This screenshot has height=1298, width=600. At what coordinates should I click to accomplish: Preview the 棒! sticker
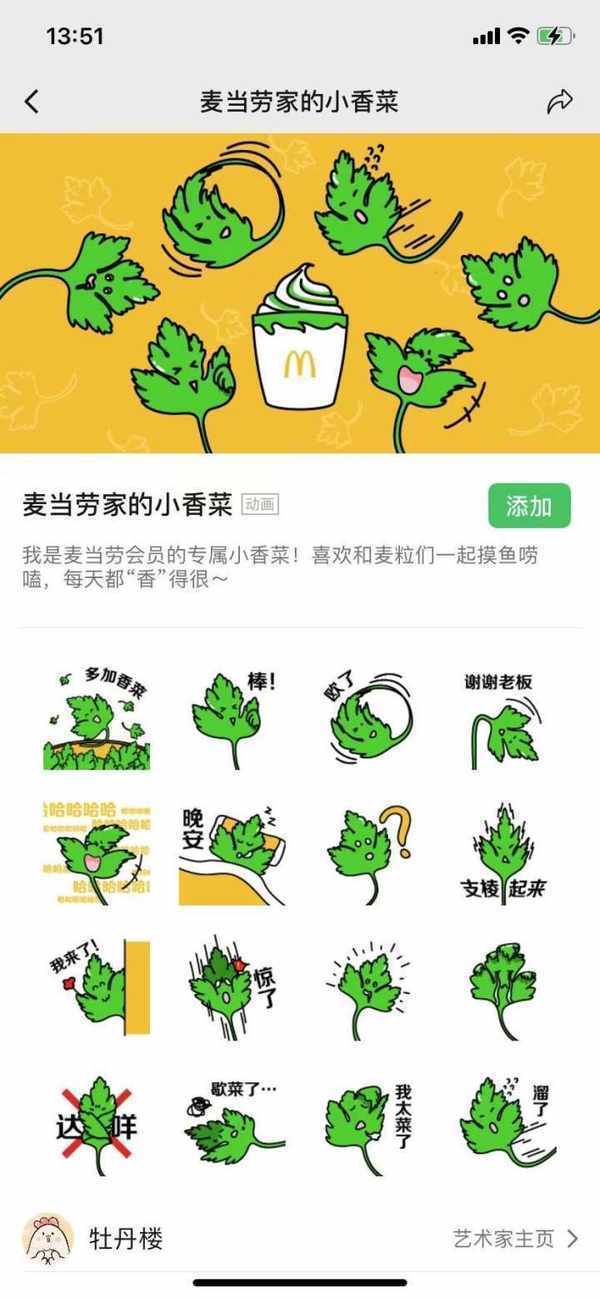click(231, 718)
